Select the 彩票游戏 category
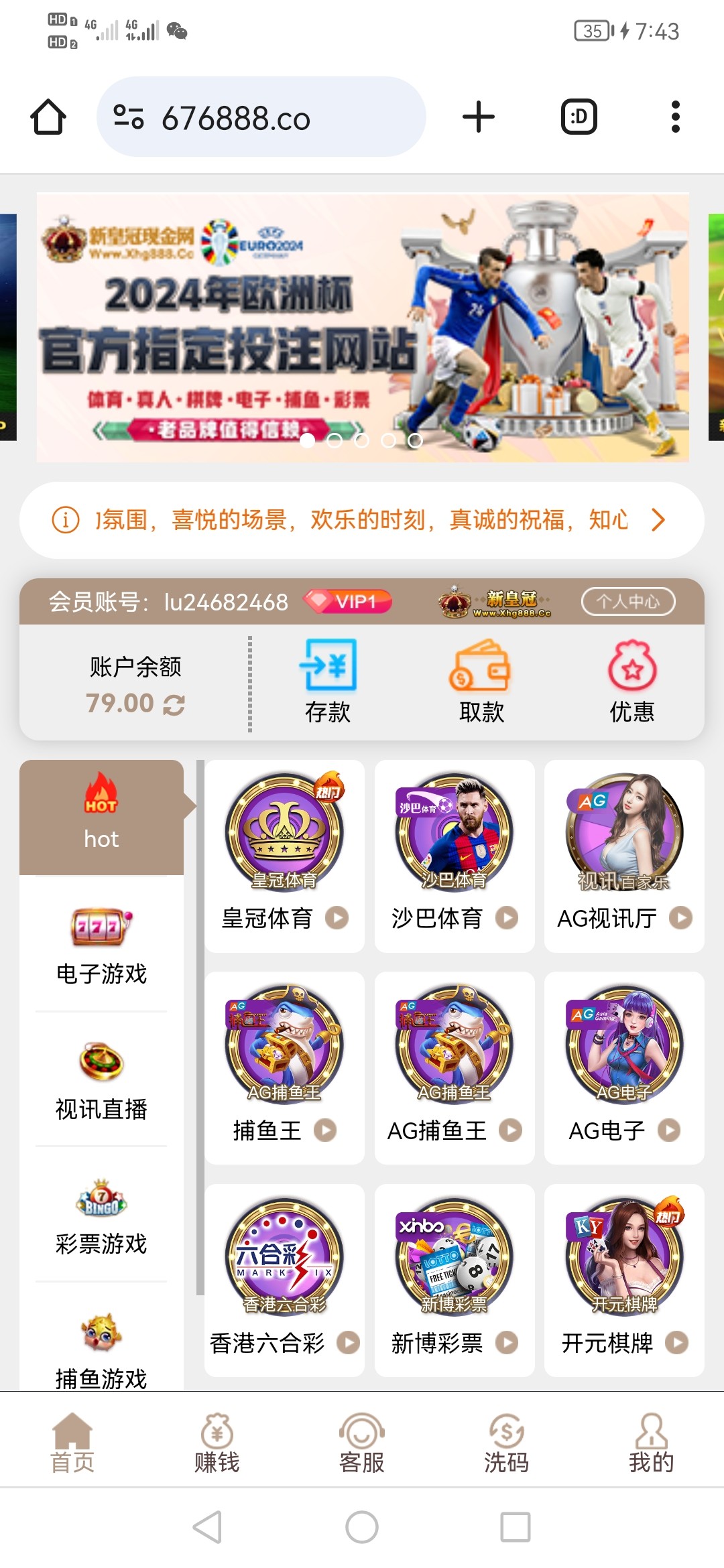This screenshot has width=724, height=1568. pos(101,1216)
